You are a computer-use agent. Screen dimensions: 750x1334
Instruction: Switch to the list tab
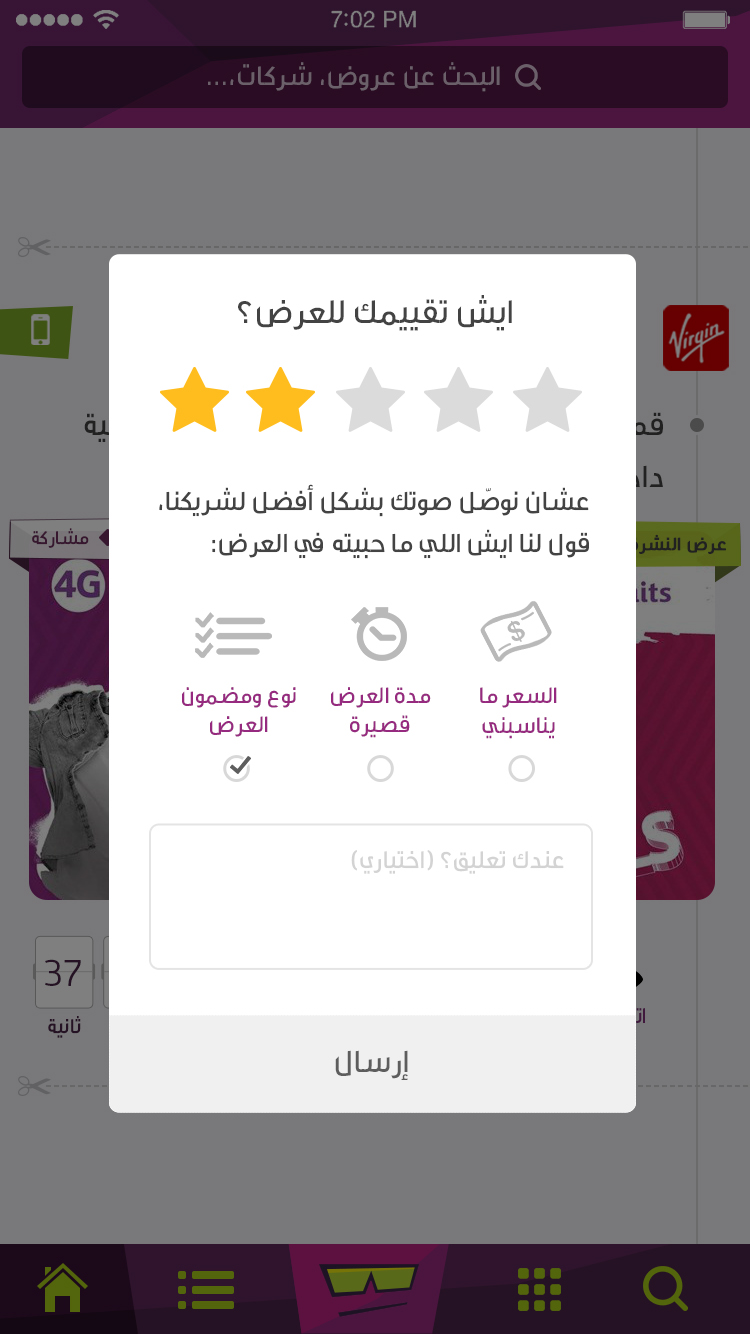pyautogui.click(x=206, y=1290)
